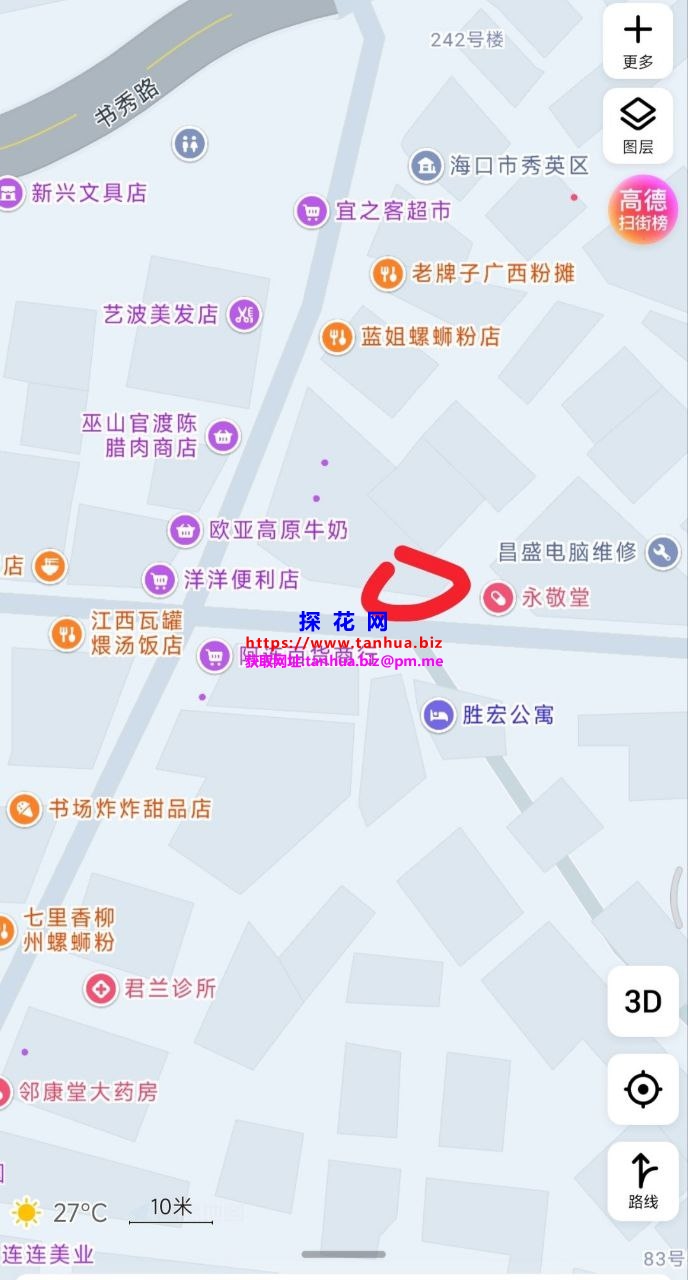
Task: Open the 老牌子广西粉摊 food marker
Action: pos(388,273)
